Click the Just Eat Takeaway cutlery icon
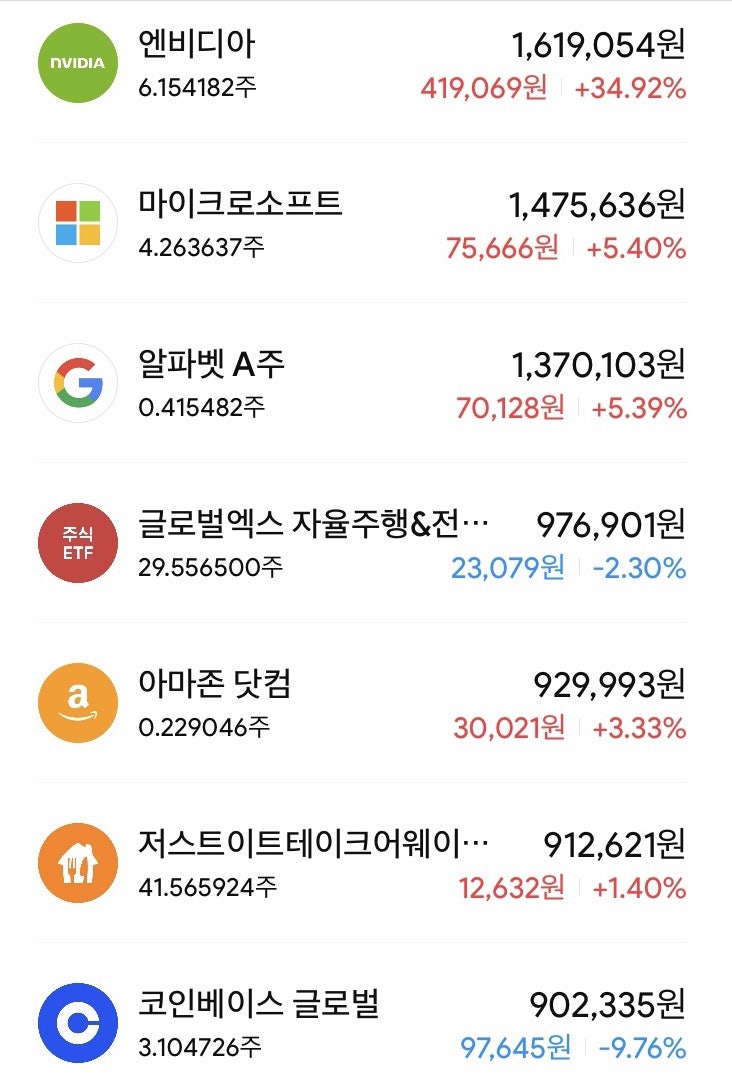The image size is (732, 1077). click(x=78, y=862)
